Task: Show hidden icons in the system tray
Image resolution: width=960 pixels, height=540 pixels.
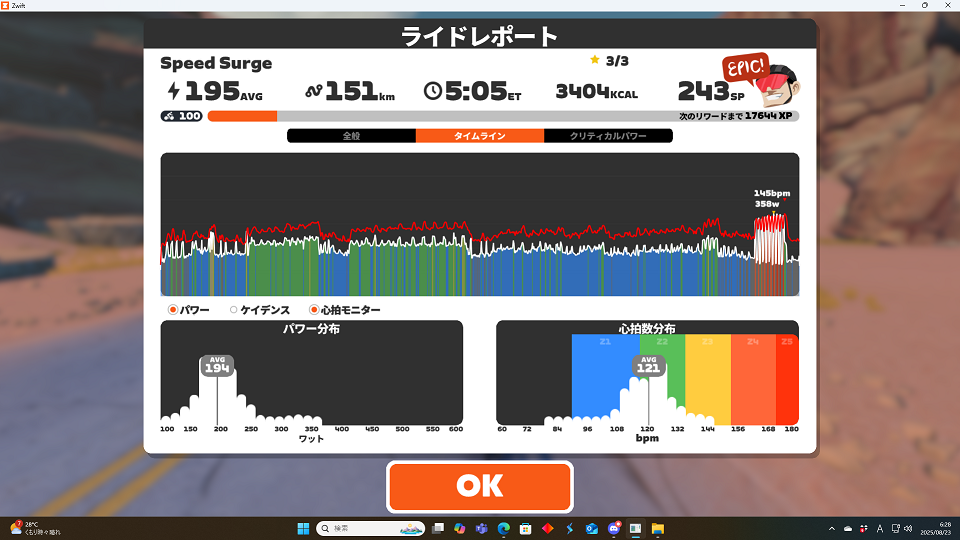Action: click(832, 527)
